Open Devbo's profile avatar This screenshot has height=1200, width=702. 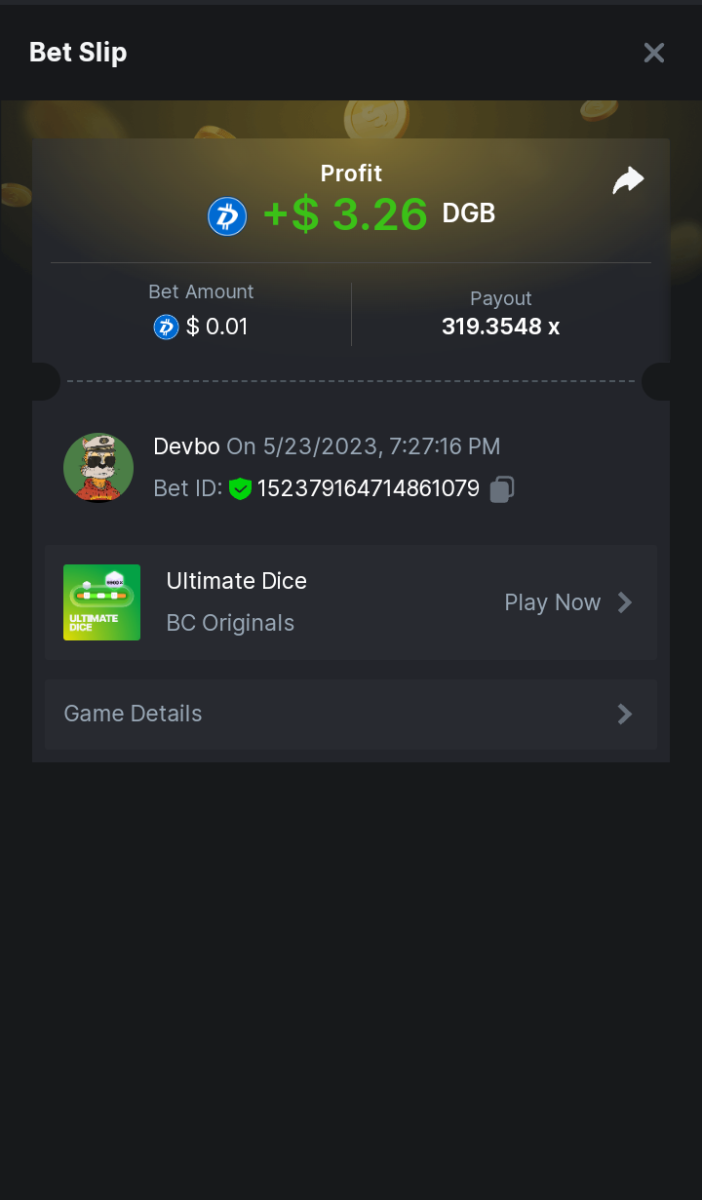pyautogui.click(x=98, y=467)
